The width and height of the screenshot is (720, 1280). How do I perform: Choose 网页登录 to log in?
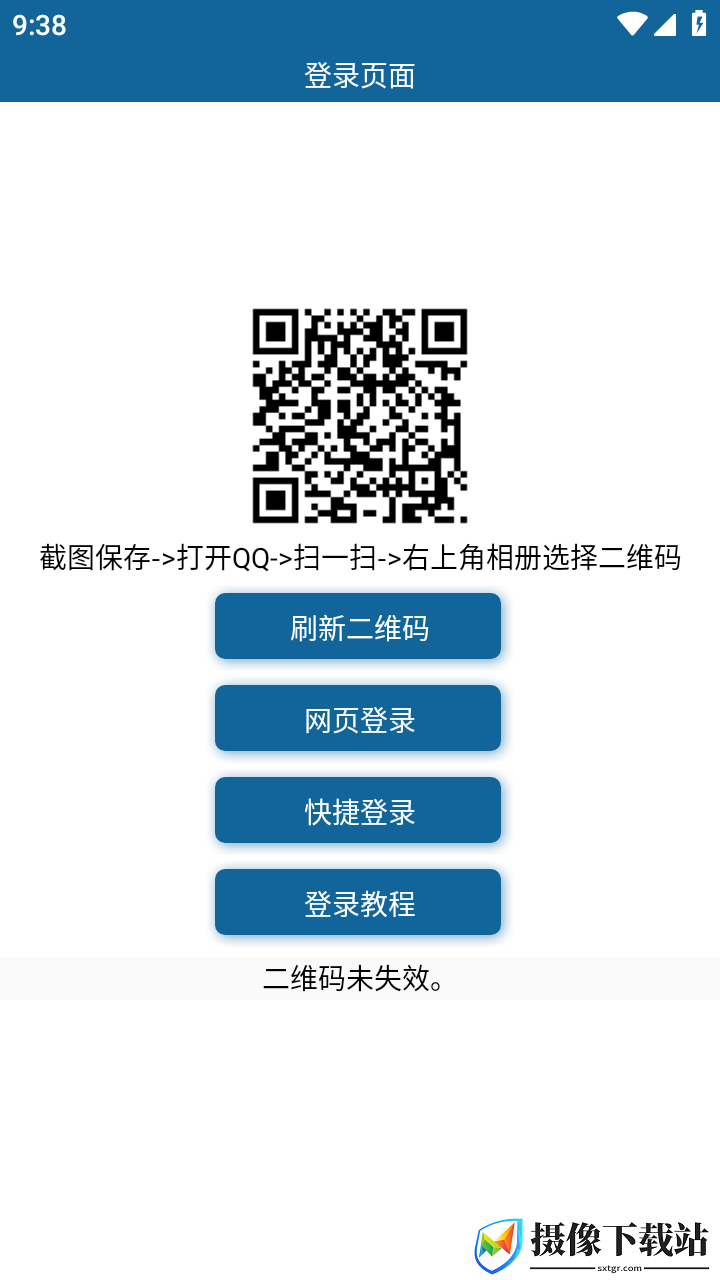(x=358, y=718)
